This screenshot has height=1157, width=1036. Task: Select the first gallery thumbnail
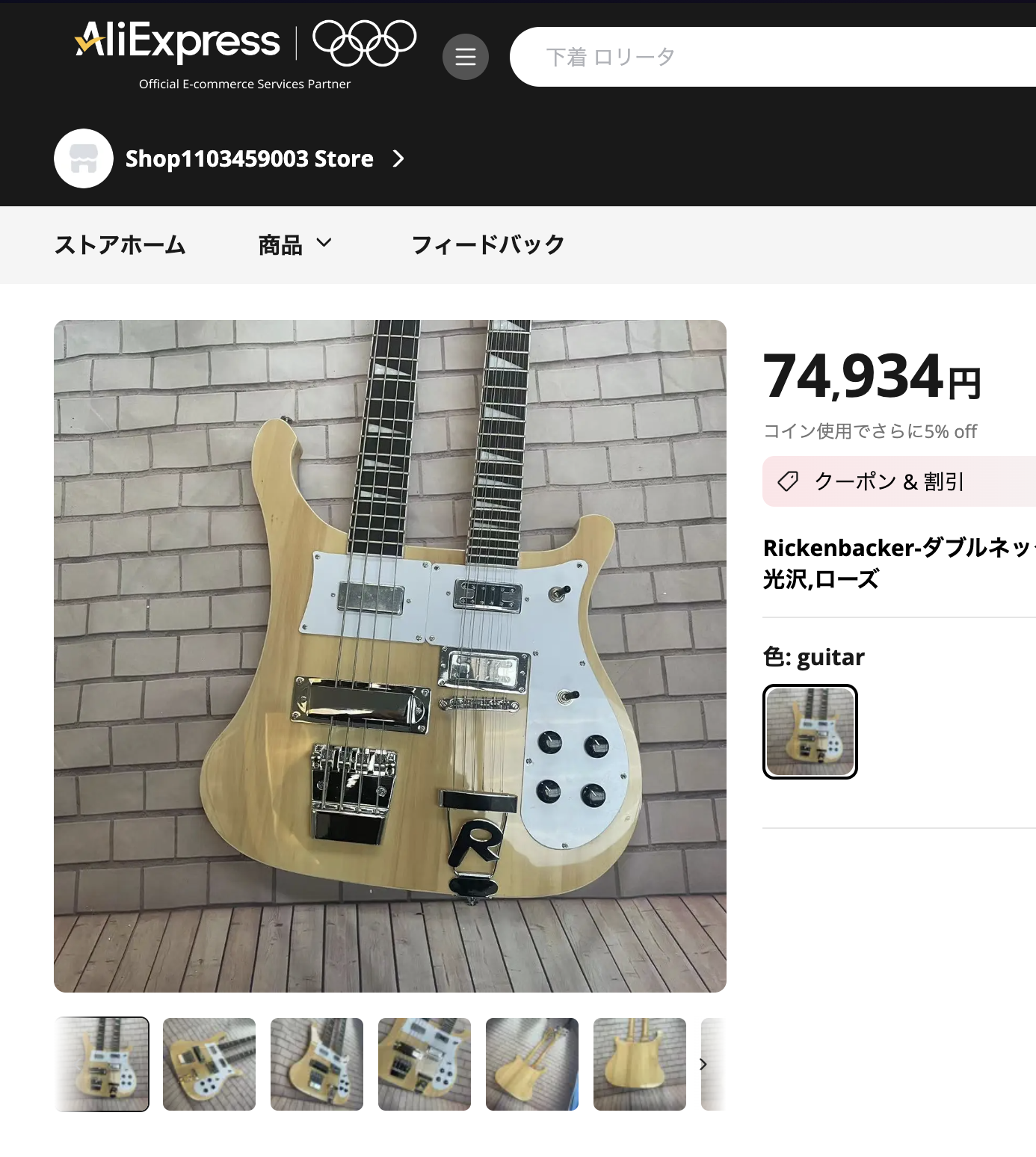pos(102,1064)
